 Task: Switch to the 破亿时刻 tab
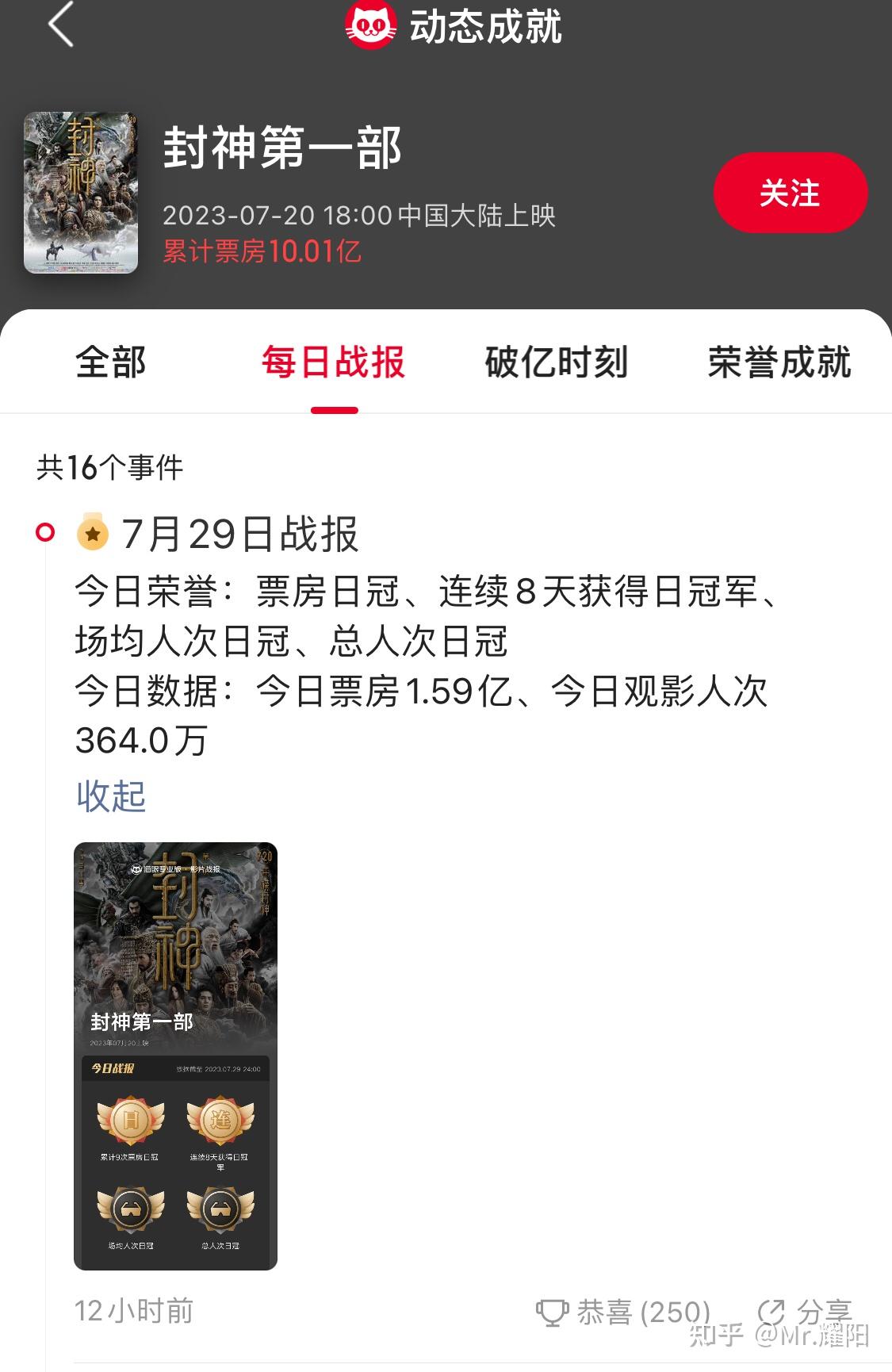(x=557, y=362)
